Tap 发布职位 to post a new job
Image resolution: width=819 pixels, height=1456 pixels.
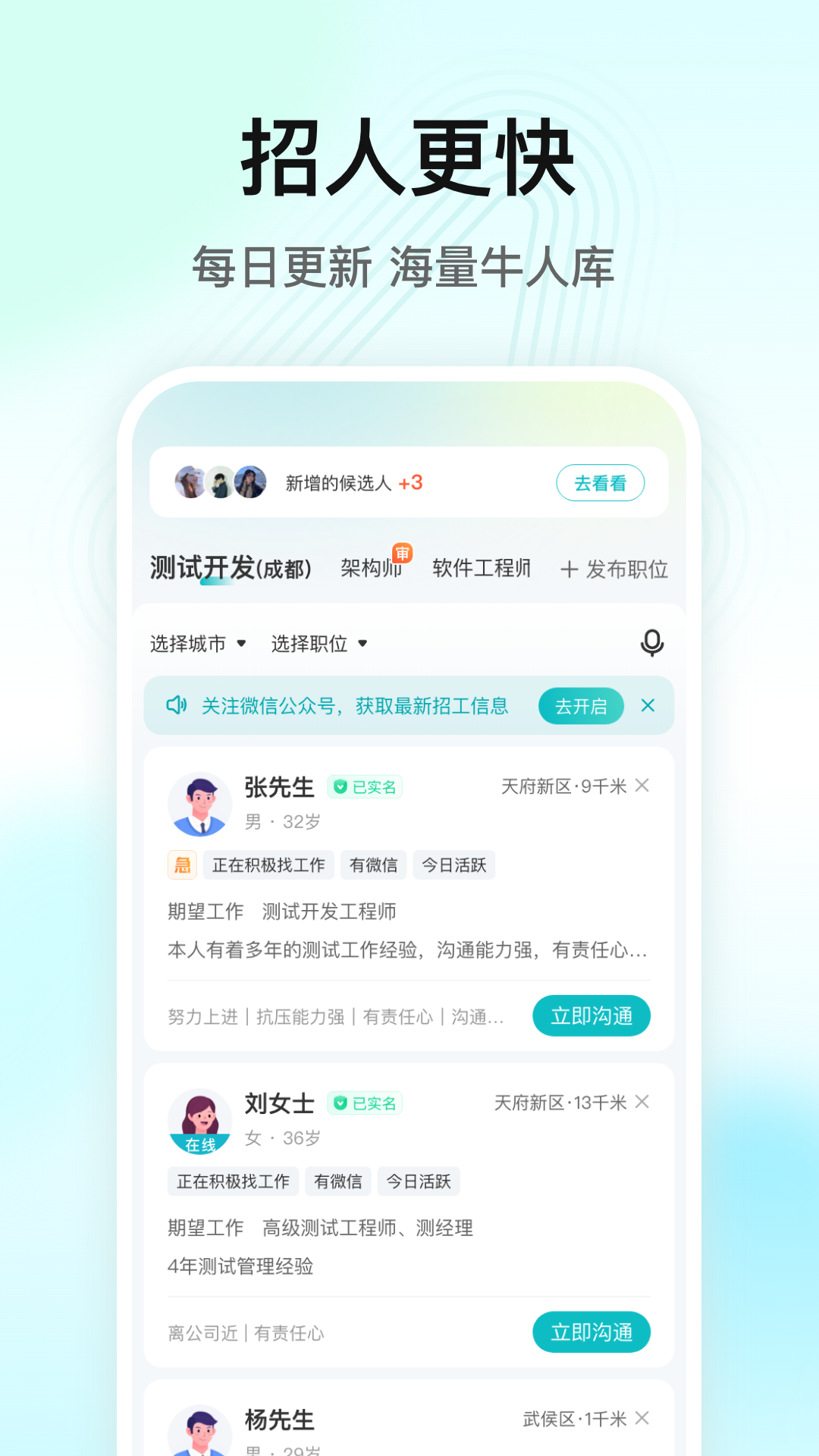[x=614, y=569]
